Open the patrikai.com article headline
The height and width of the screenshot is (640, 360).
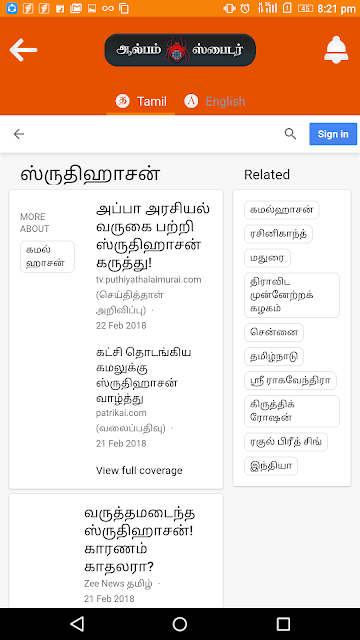(x=143, y=375)
